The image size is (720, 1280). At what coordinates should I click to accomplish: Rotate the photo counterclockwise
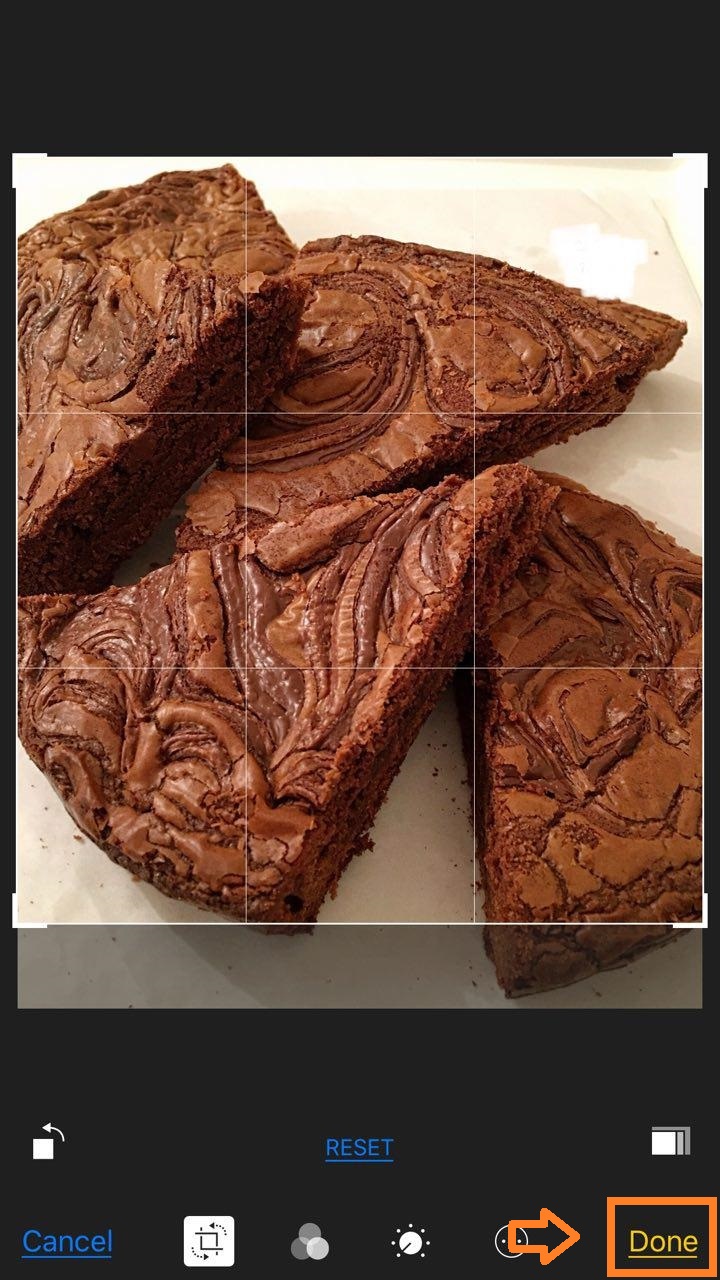47,1141
